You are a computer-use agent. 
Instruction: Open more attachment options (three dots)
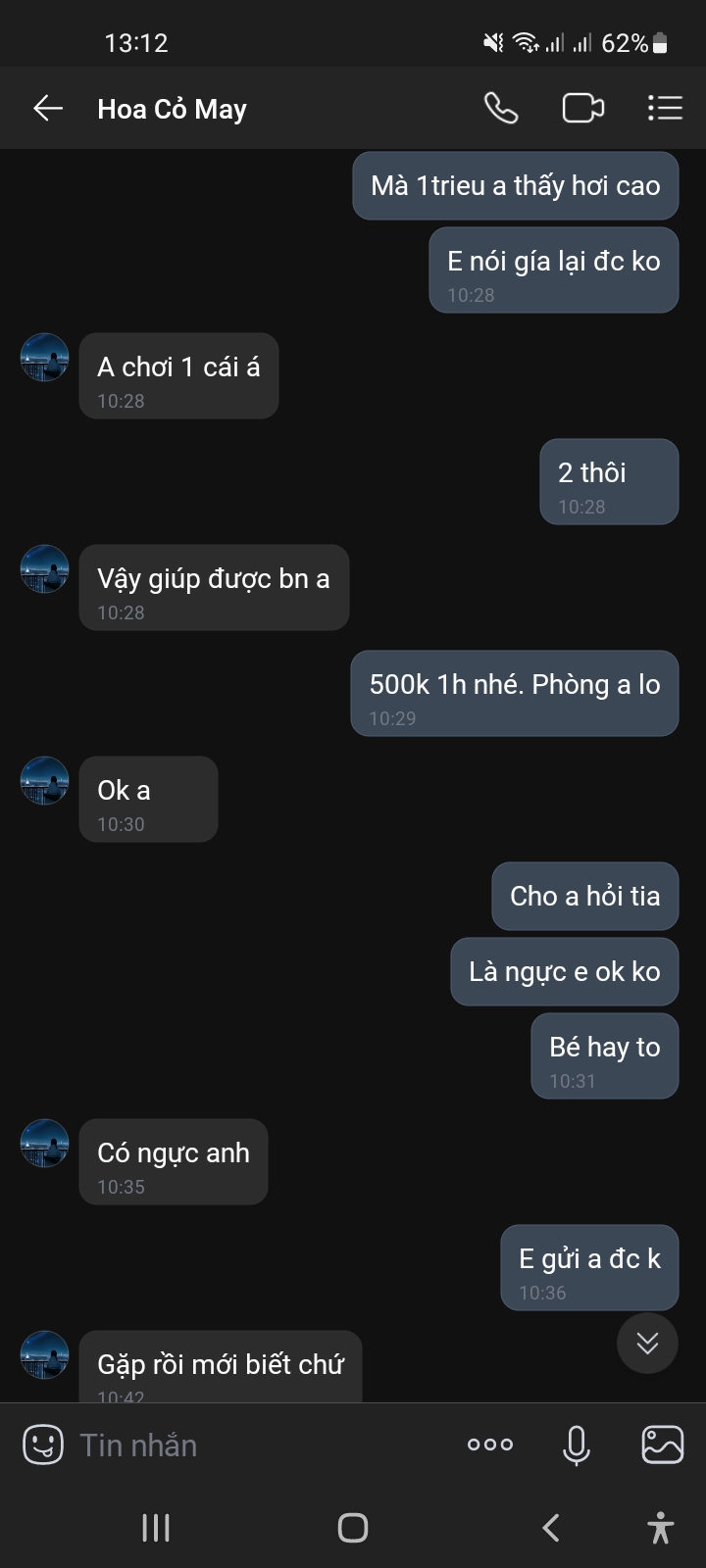click(x=490, y=1445)
